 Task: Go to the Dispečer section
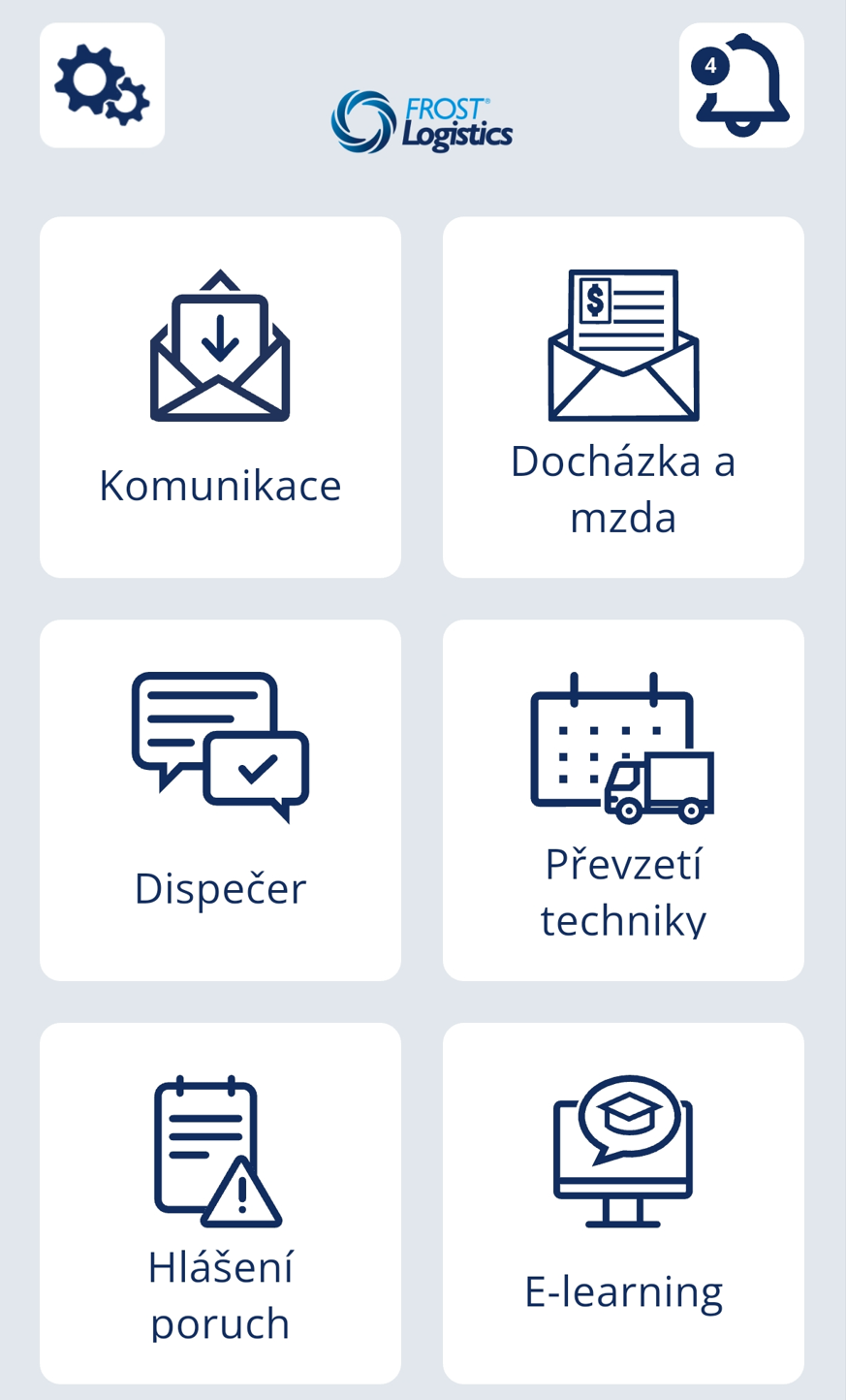point(220,800)
